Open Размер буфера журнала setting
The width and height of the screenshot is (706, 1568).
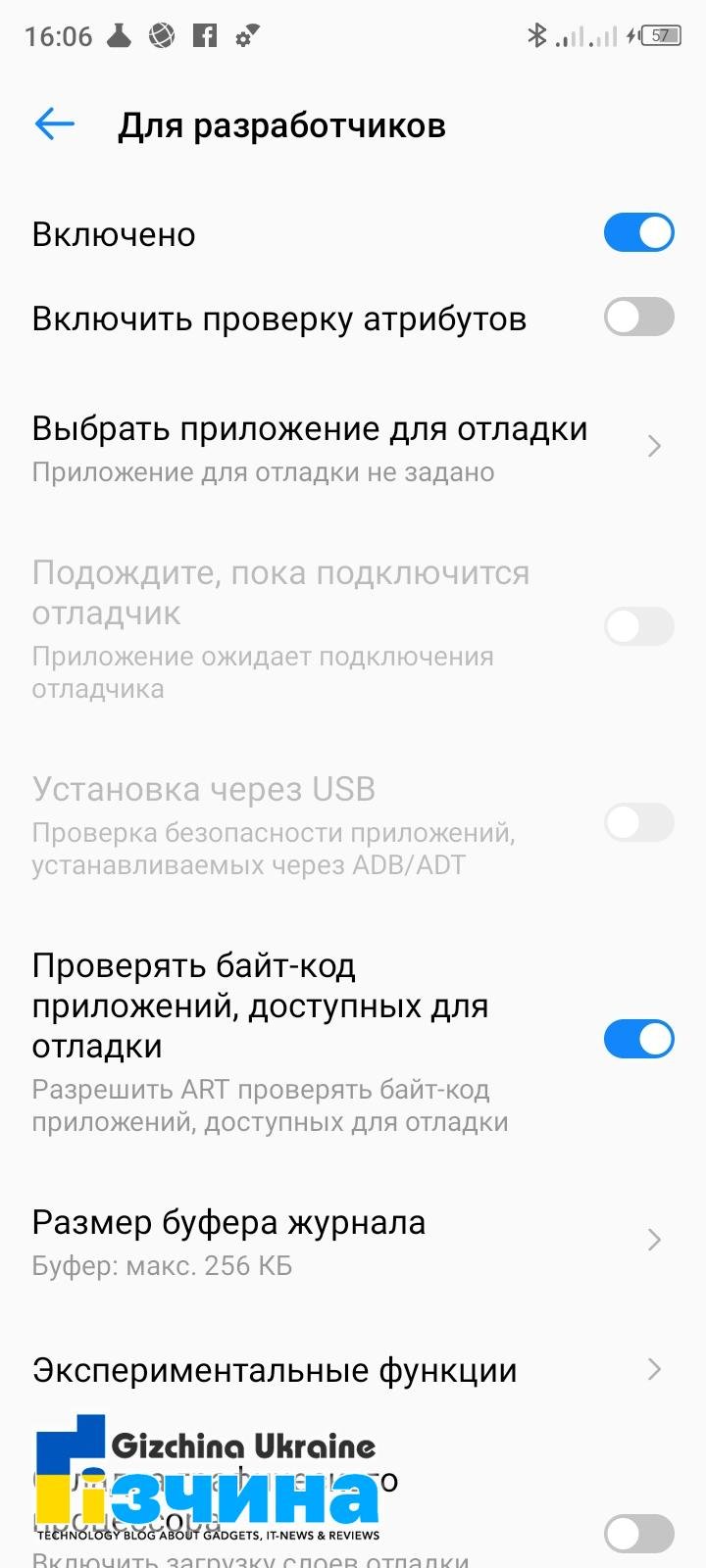353,1242
